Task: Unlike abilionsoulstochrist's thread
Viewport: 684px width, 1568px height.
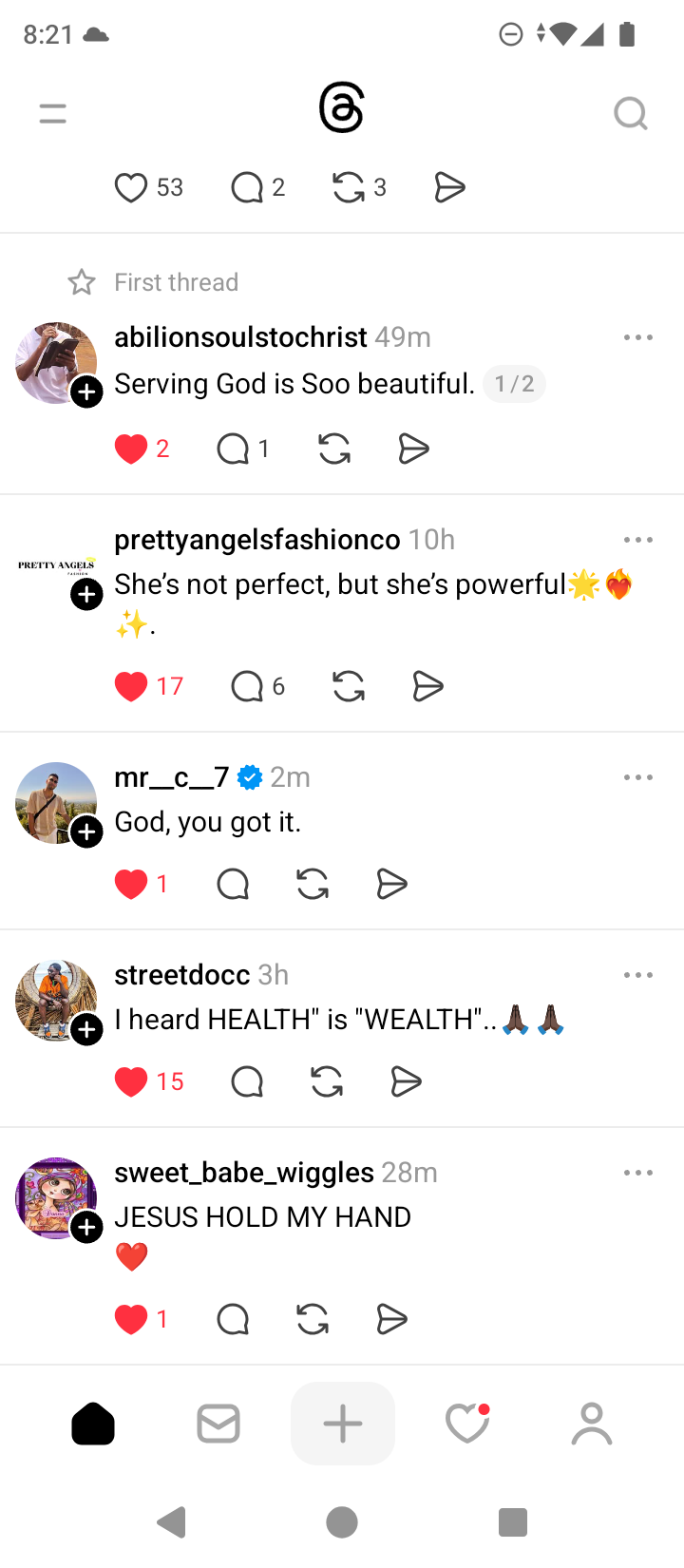Action: 131,449
